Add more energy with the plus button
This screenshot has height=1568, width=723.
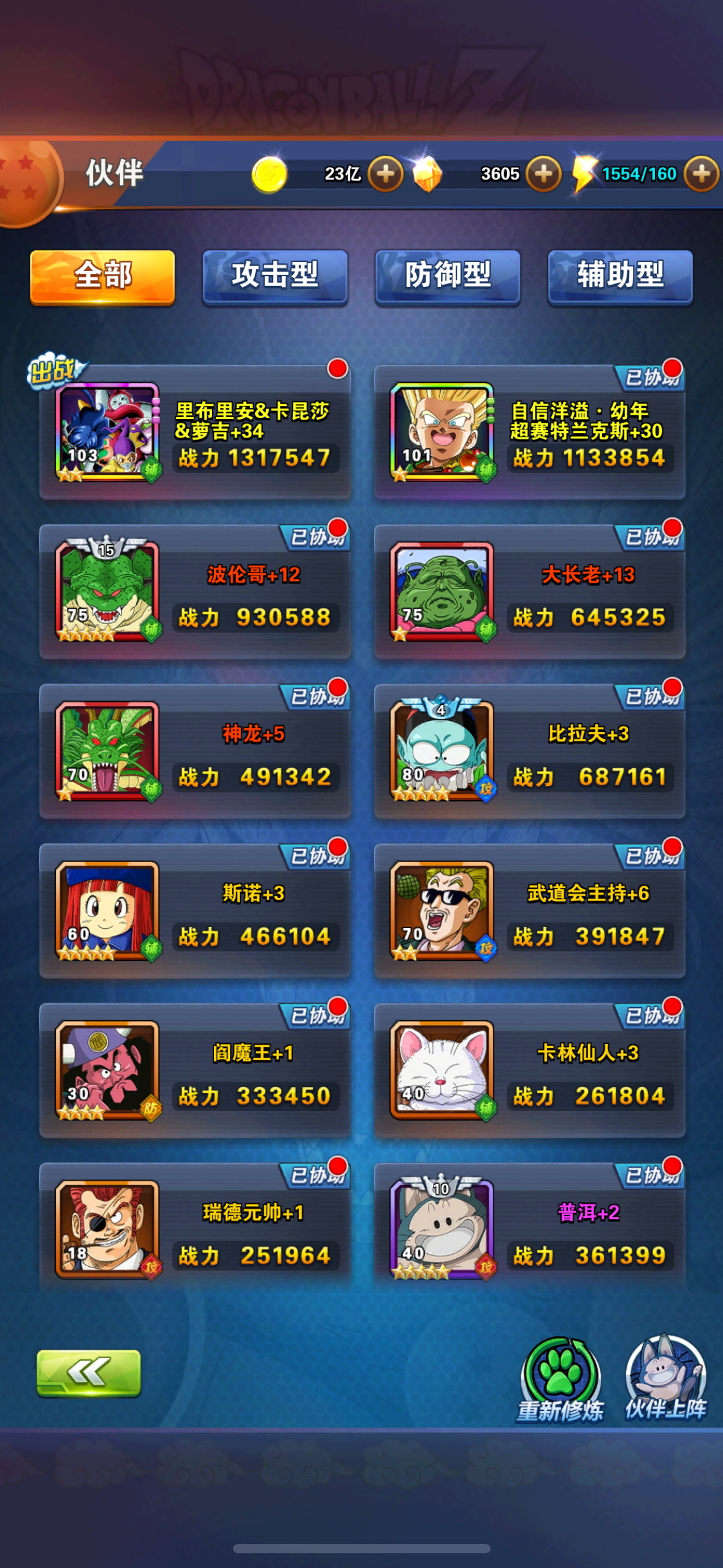click(x=702, y=174)
